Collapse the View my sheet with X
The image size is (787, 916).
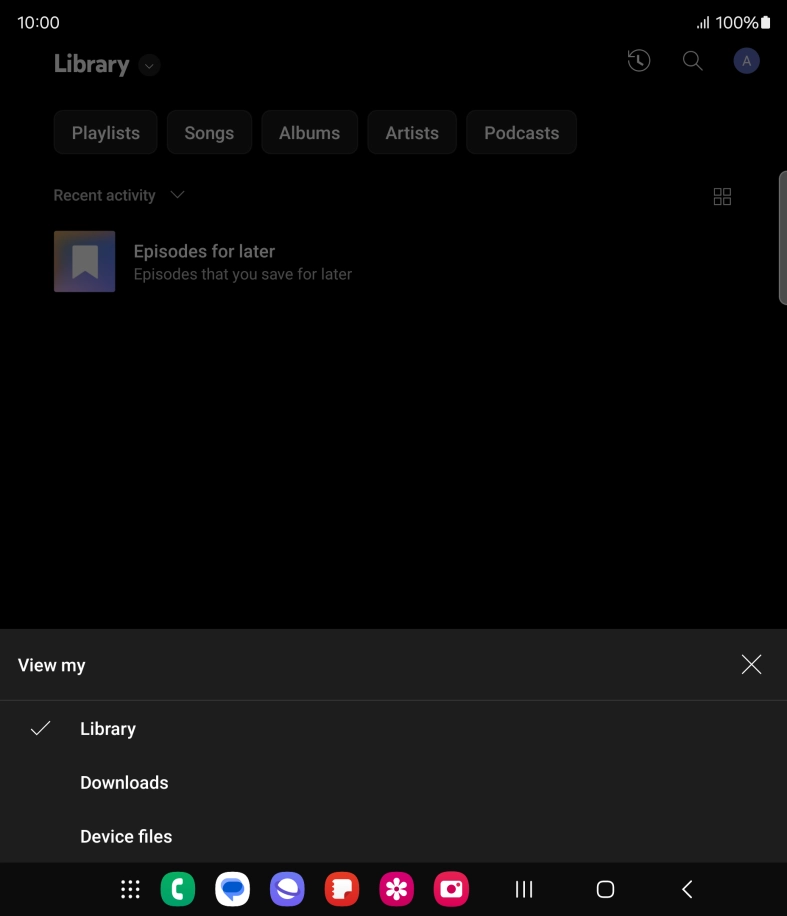click(751, 664)
